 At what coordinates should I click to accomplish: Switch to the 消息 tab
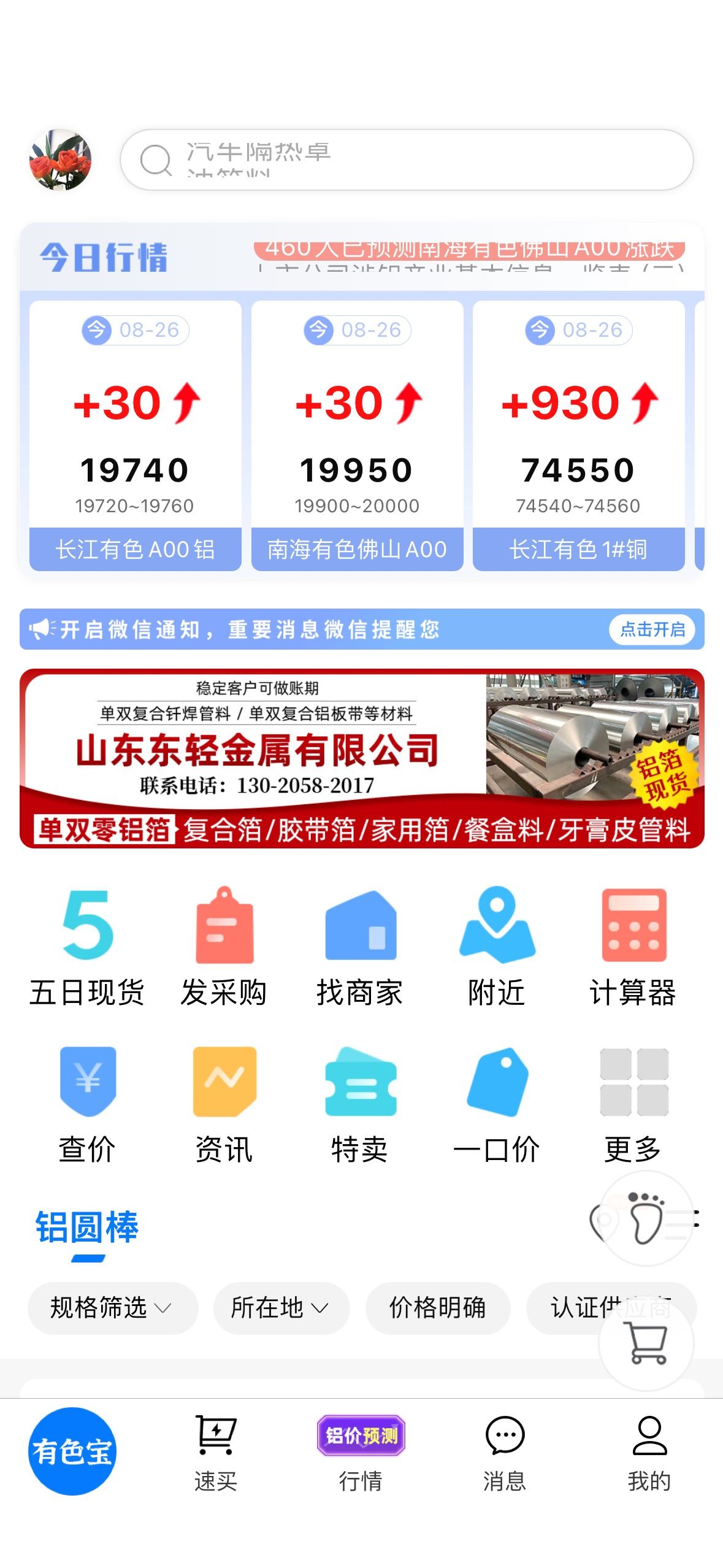505,1454
